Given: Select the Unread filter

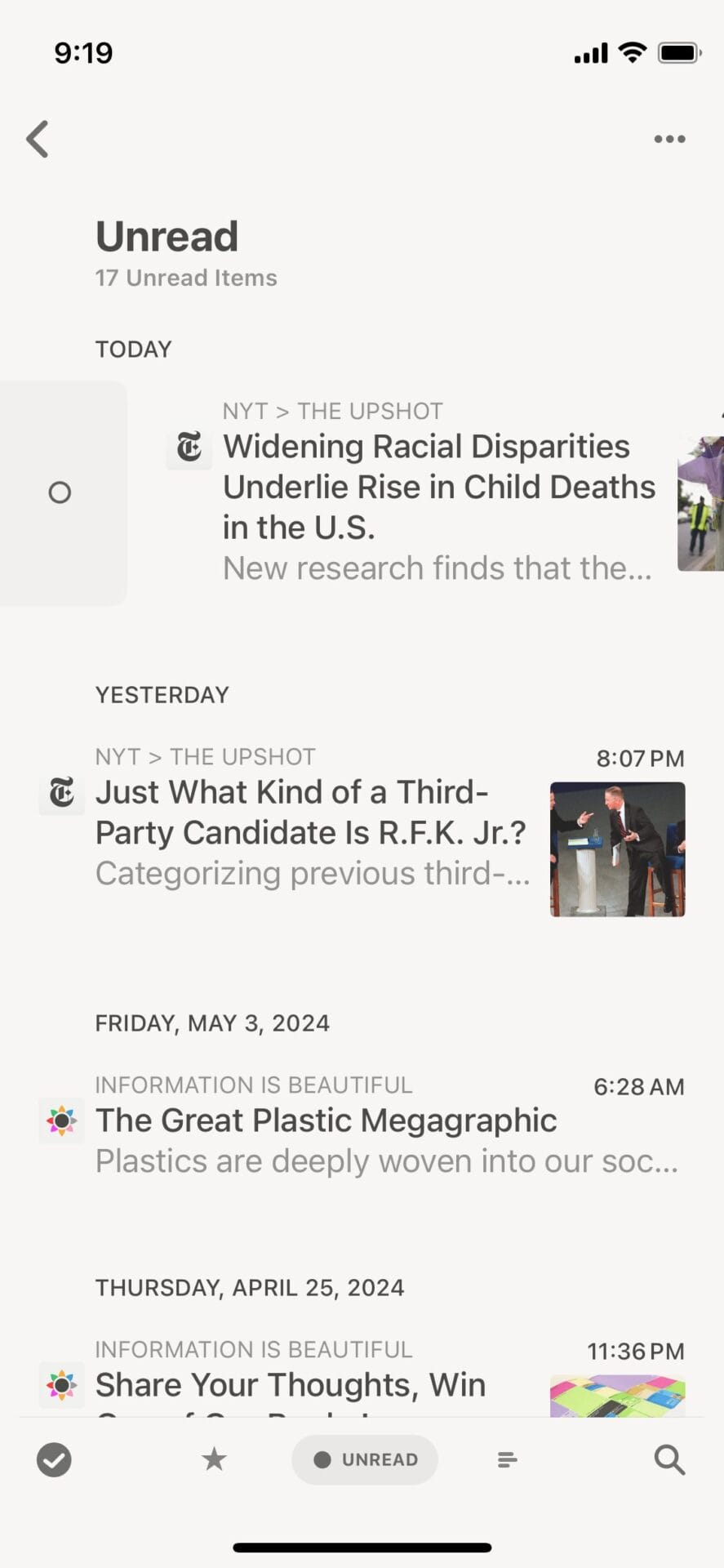Looking at the screenshot, I should click(x=365, y=1459).
